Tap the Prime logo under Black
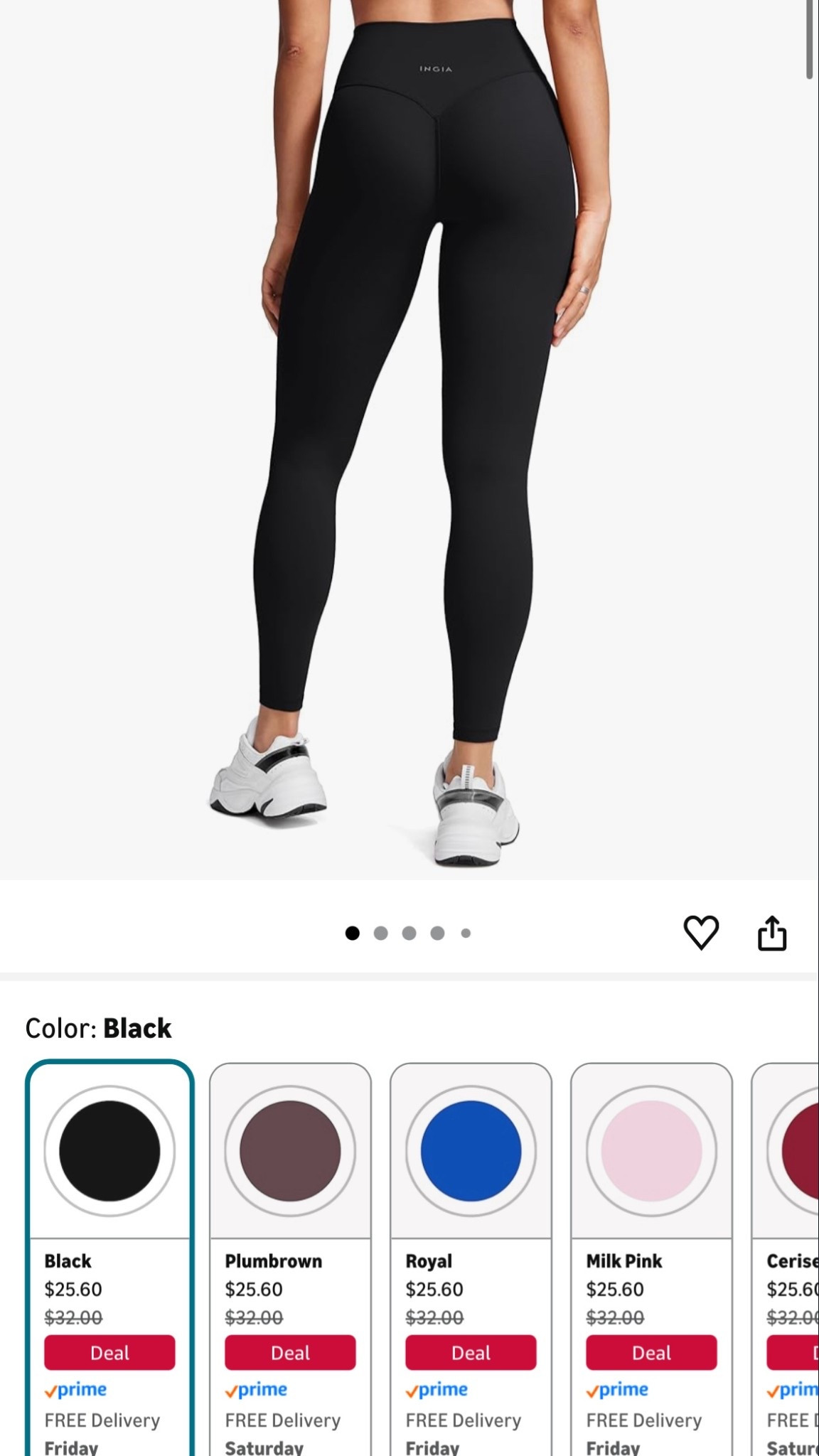Screen dimensions: 819x1456 (76, 1389)
